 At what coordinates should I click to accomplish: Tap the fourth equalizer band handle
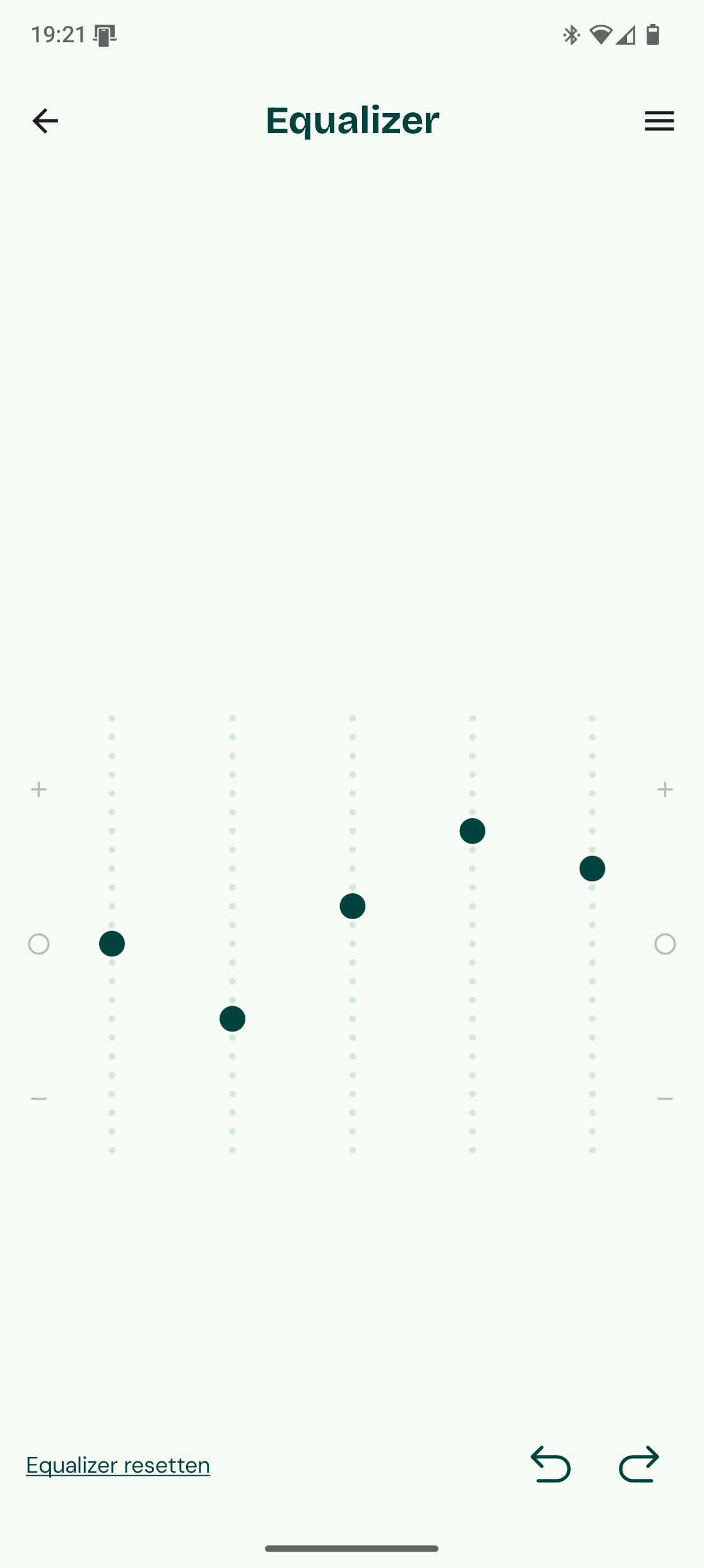coord(472,831)
